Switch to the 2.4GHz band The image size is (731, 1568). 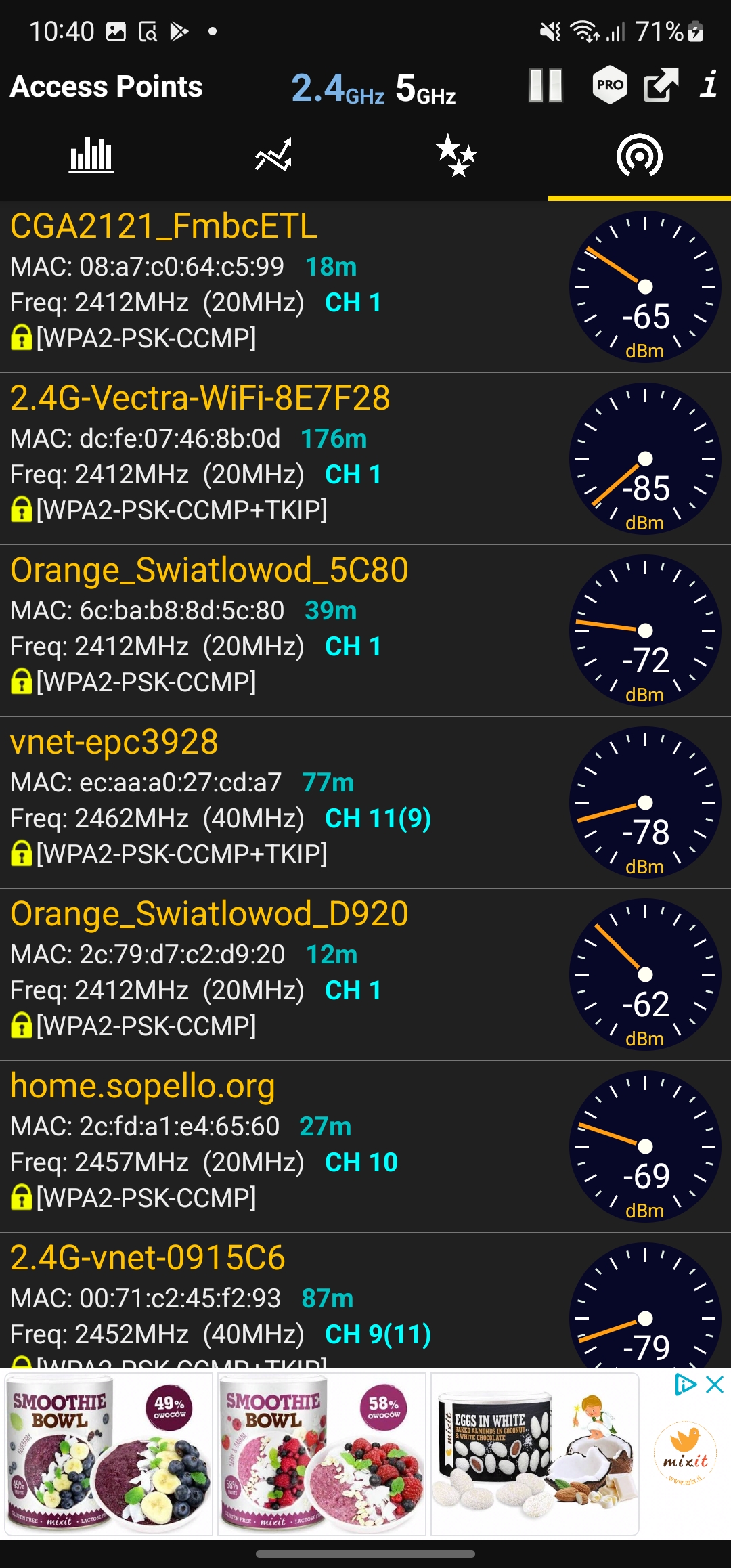coord(337,88)
